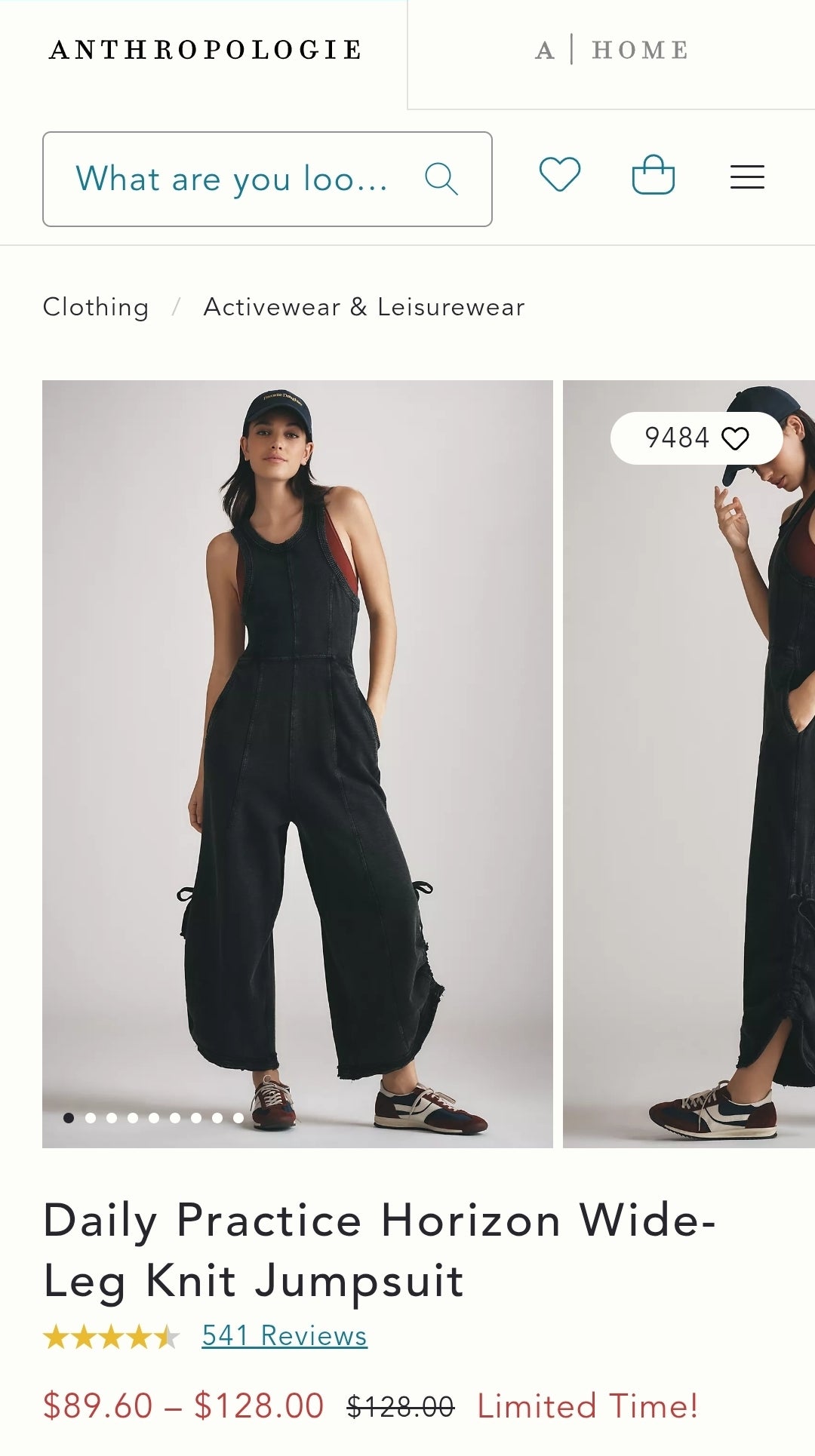Go to Clothing breadcrumb
Viewport: 815px width, 1456px height.
point(96,307)
